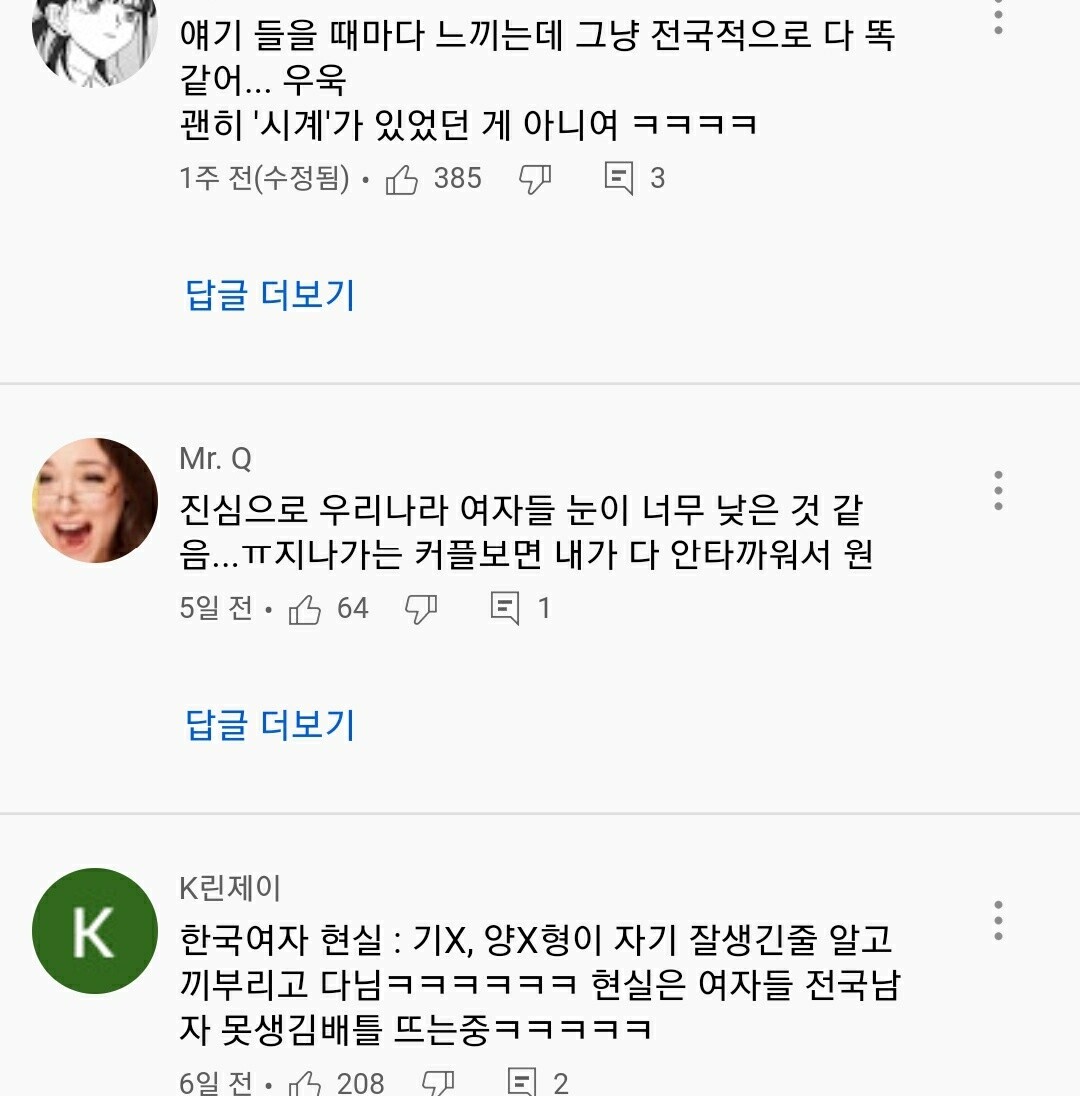View the reply to Mr. Q's comment
Image resolution: width=1080 pixels, height=1096 pixels.
tap(507, 609)
